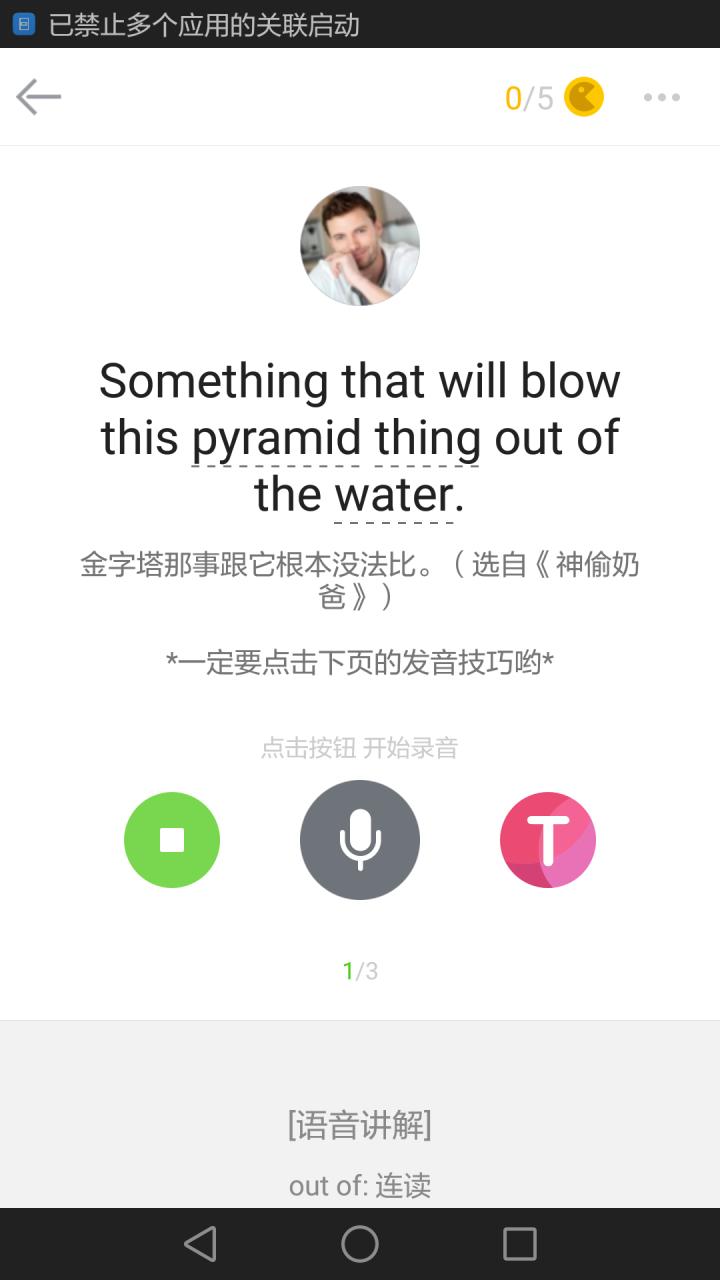
Task: Open the [语音讲解] voice explanation section
Action: click(359, 1126)
